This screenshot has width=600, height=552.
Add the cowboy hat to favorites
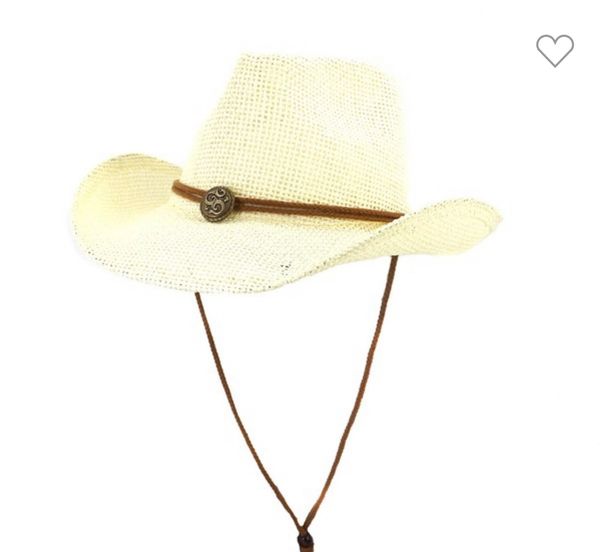pos(555,50)
